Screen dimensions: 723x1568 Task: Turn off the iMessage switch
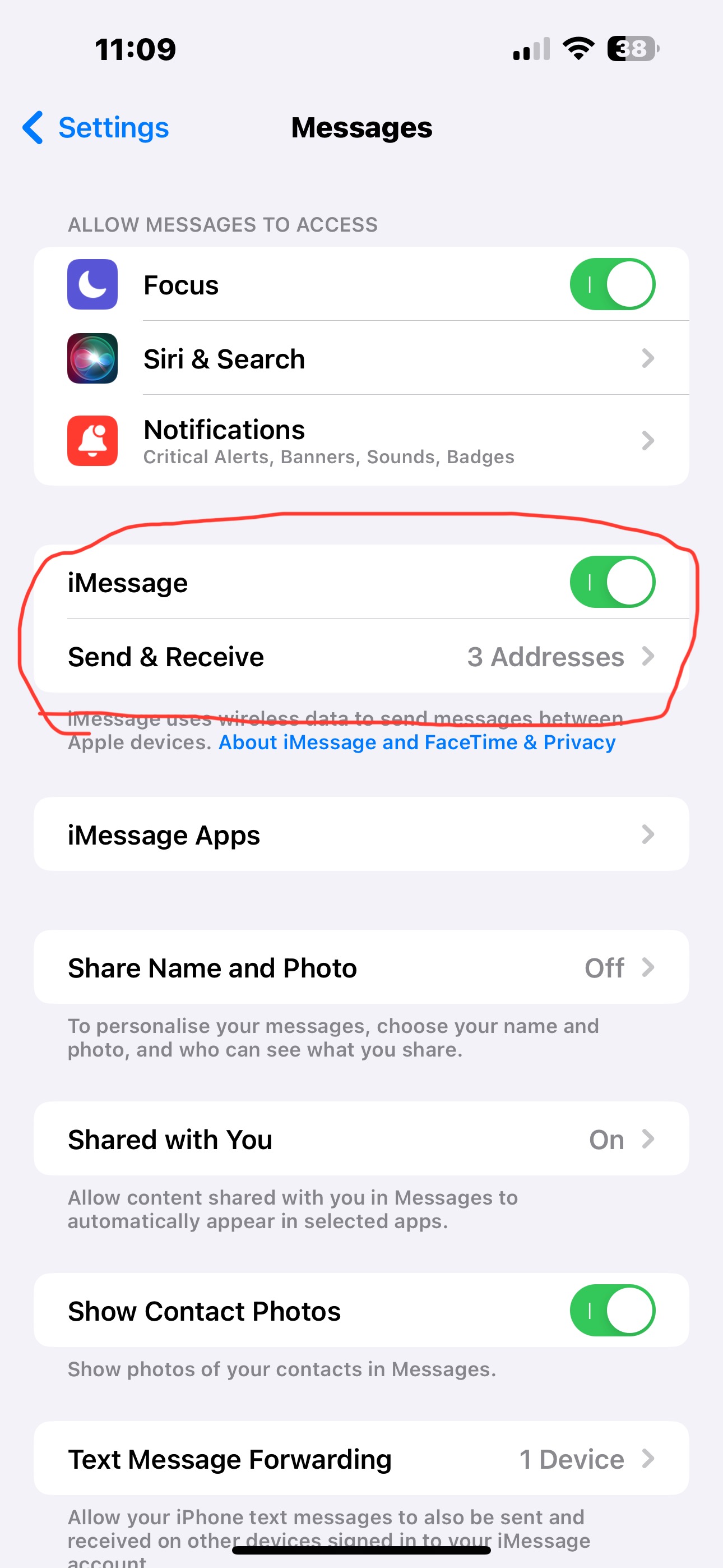click(x=612, y=582)
